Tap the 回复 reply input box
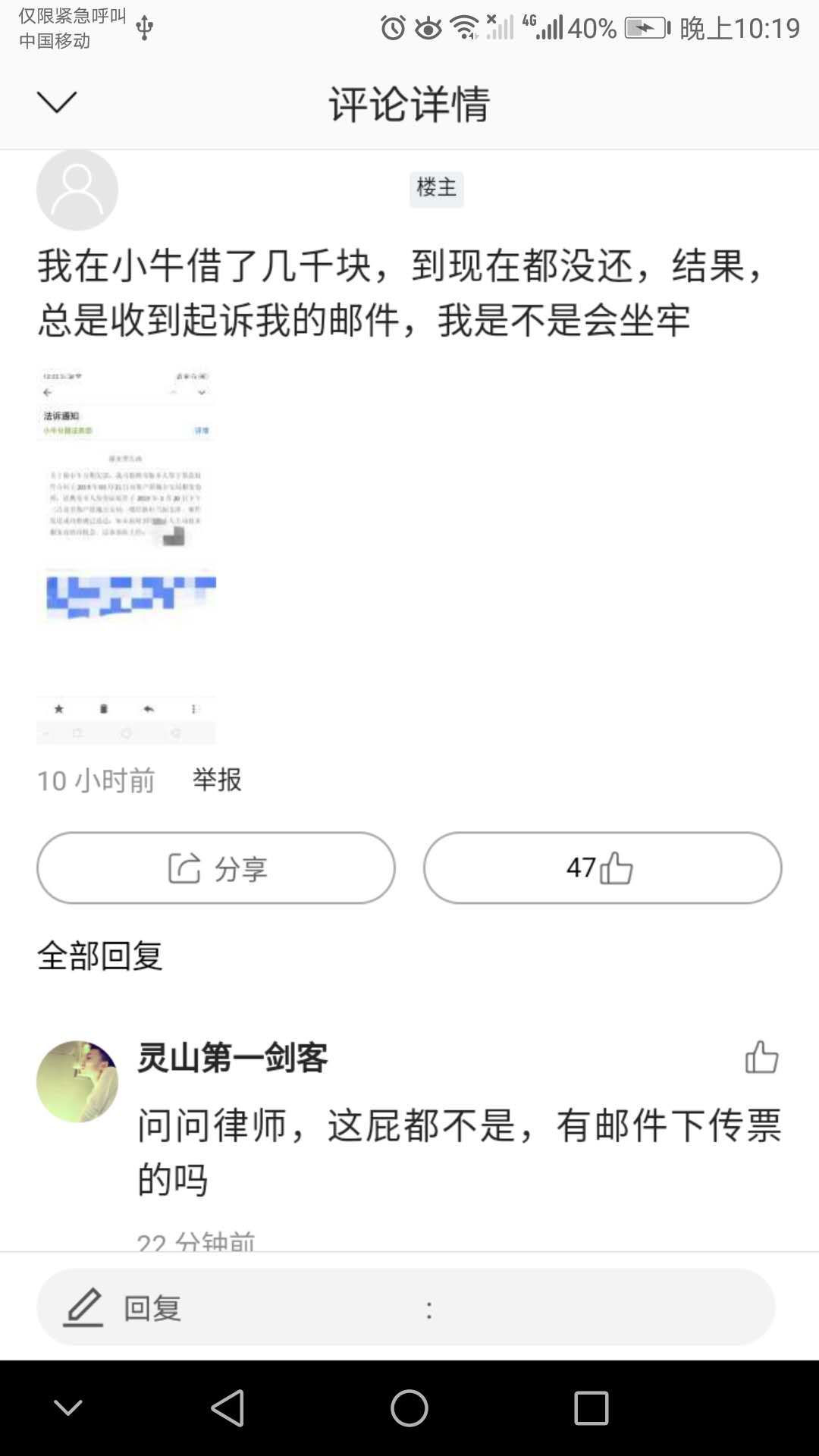The width and height of the screenshot is (819, 1456). [406, 1307]
